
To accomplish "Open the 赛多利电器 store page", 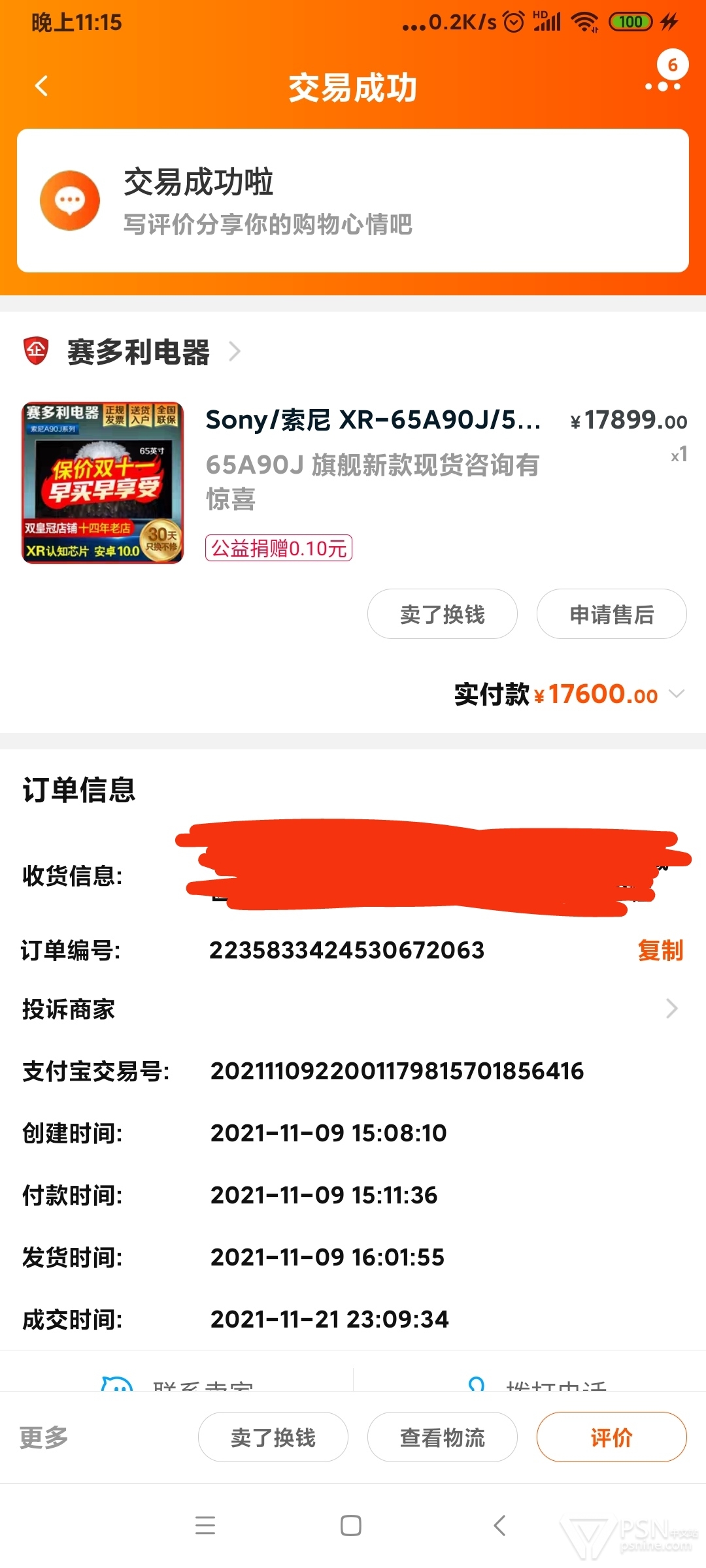I will [139, 352].
